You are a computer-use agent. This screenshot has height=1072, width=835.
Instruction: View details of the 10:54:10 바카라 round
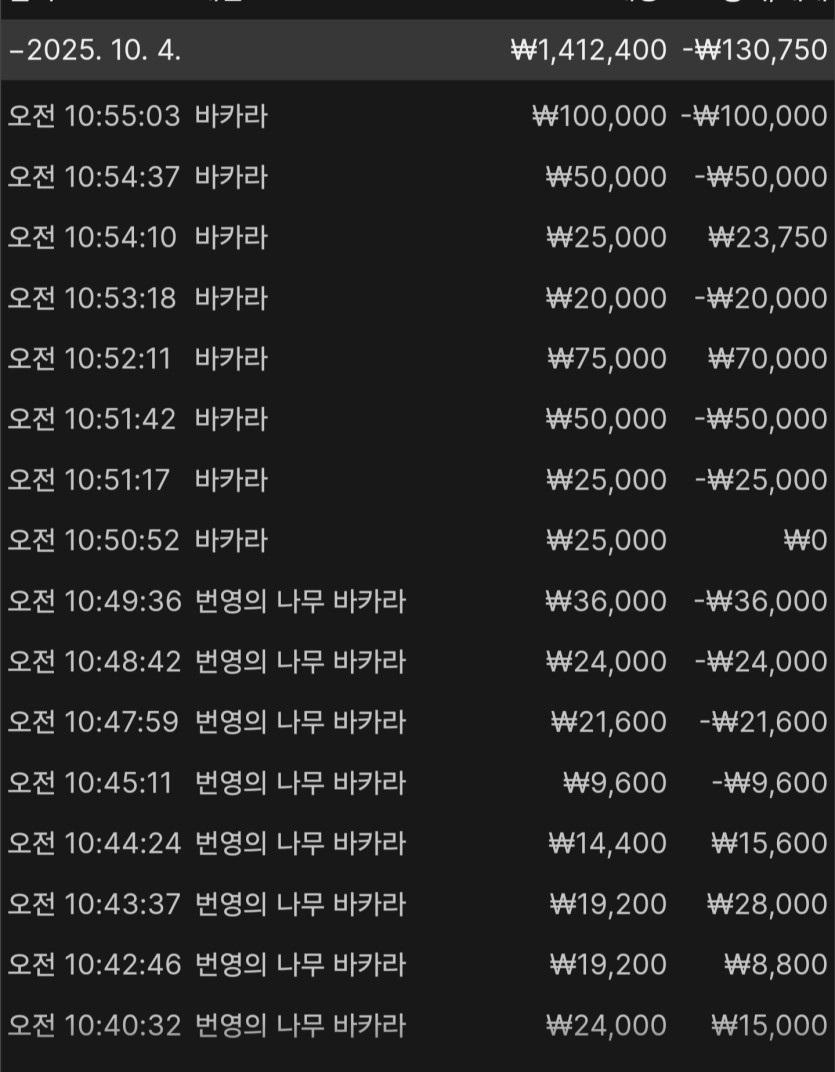(417, 237)
